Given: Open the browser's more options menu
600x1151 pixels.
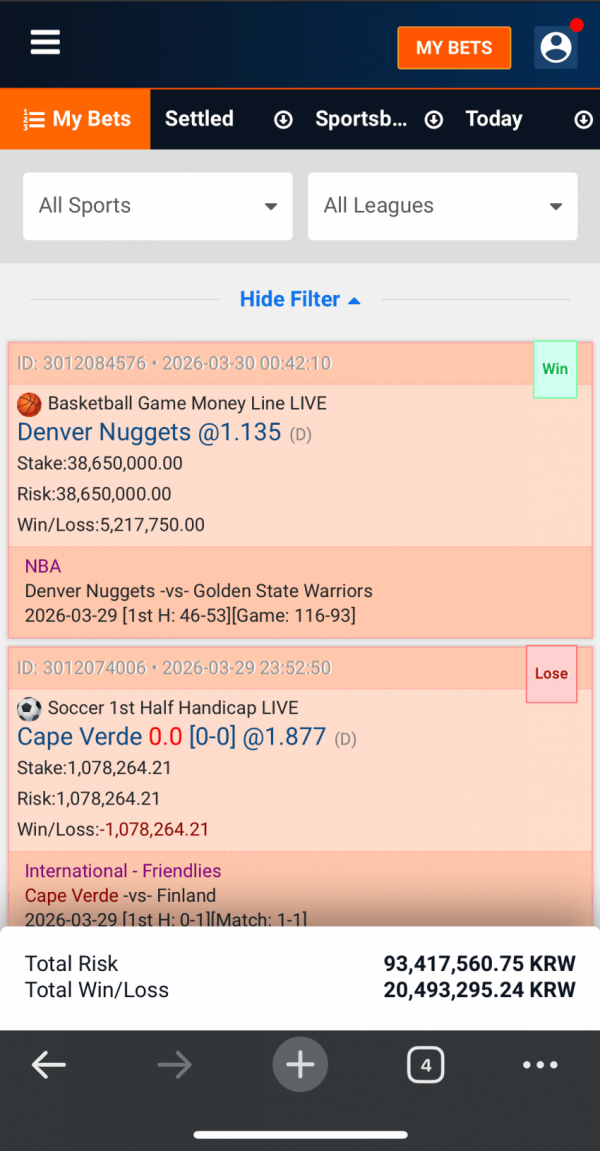Looking at the screenshot, I should [x=540, y=1066].
